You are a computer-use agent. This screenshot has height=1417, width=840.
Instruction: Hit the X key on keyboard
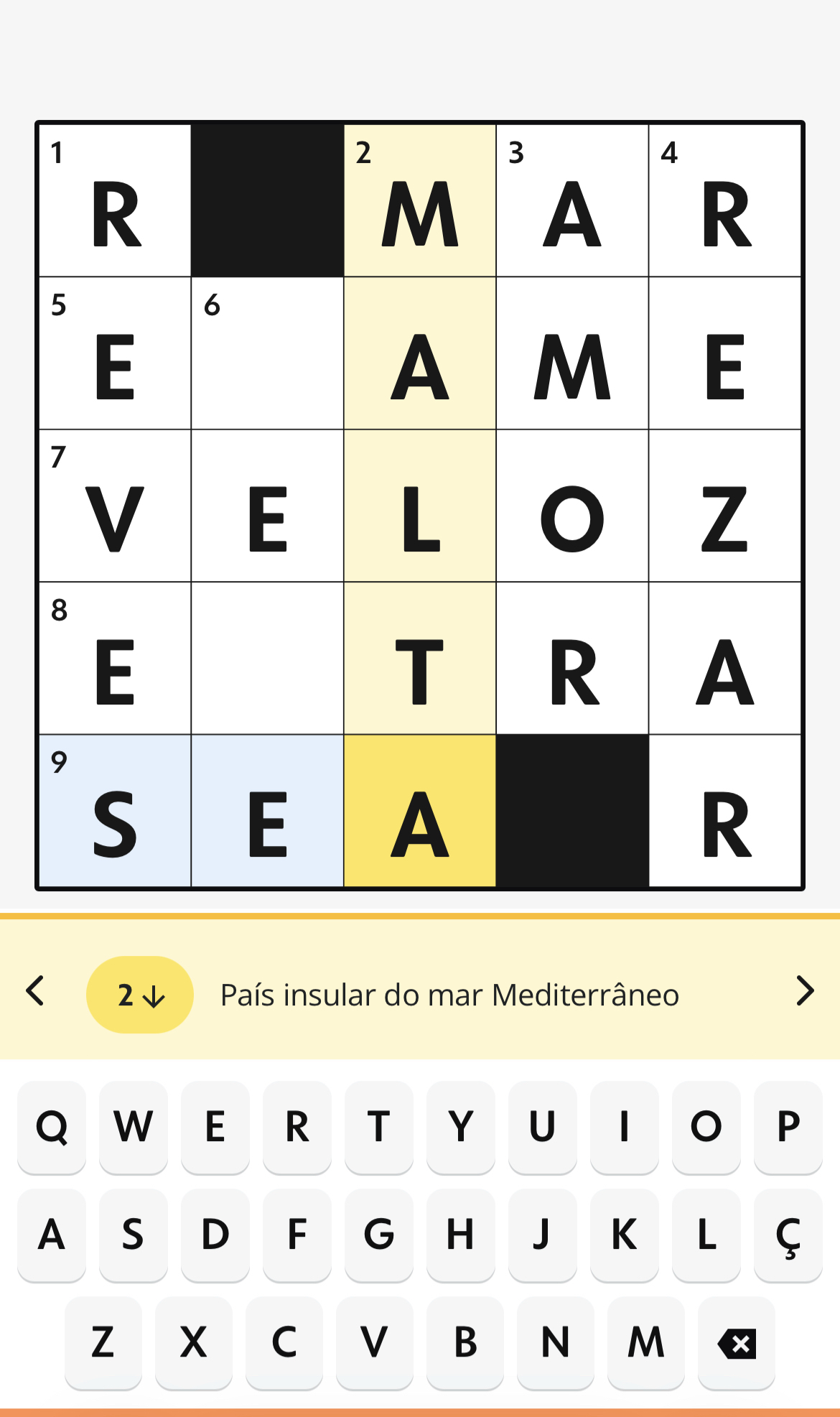[193, 1343]
